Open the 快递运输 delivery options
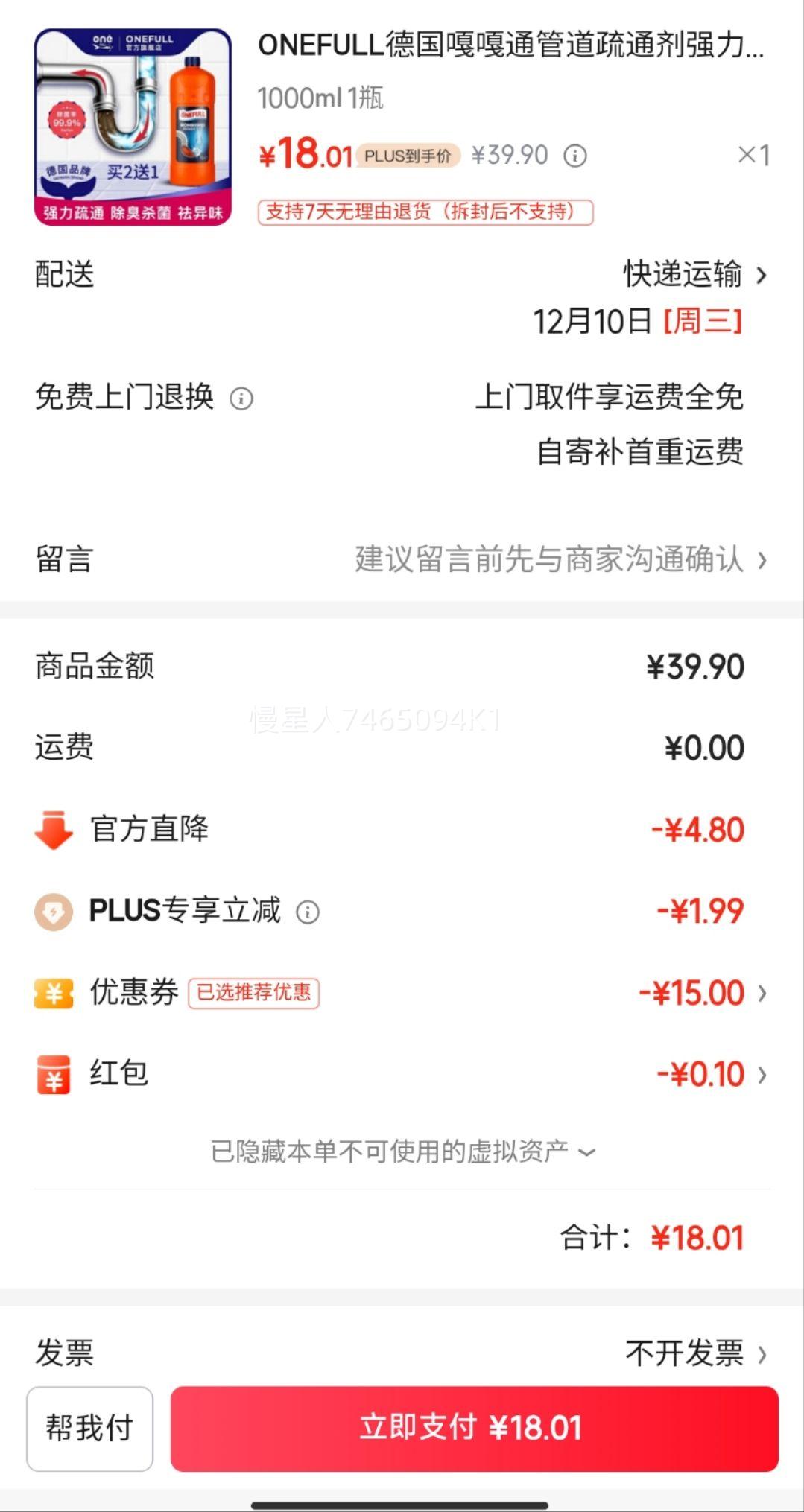 coord(694,275)
